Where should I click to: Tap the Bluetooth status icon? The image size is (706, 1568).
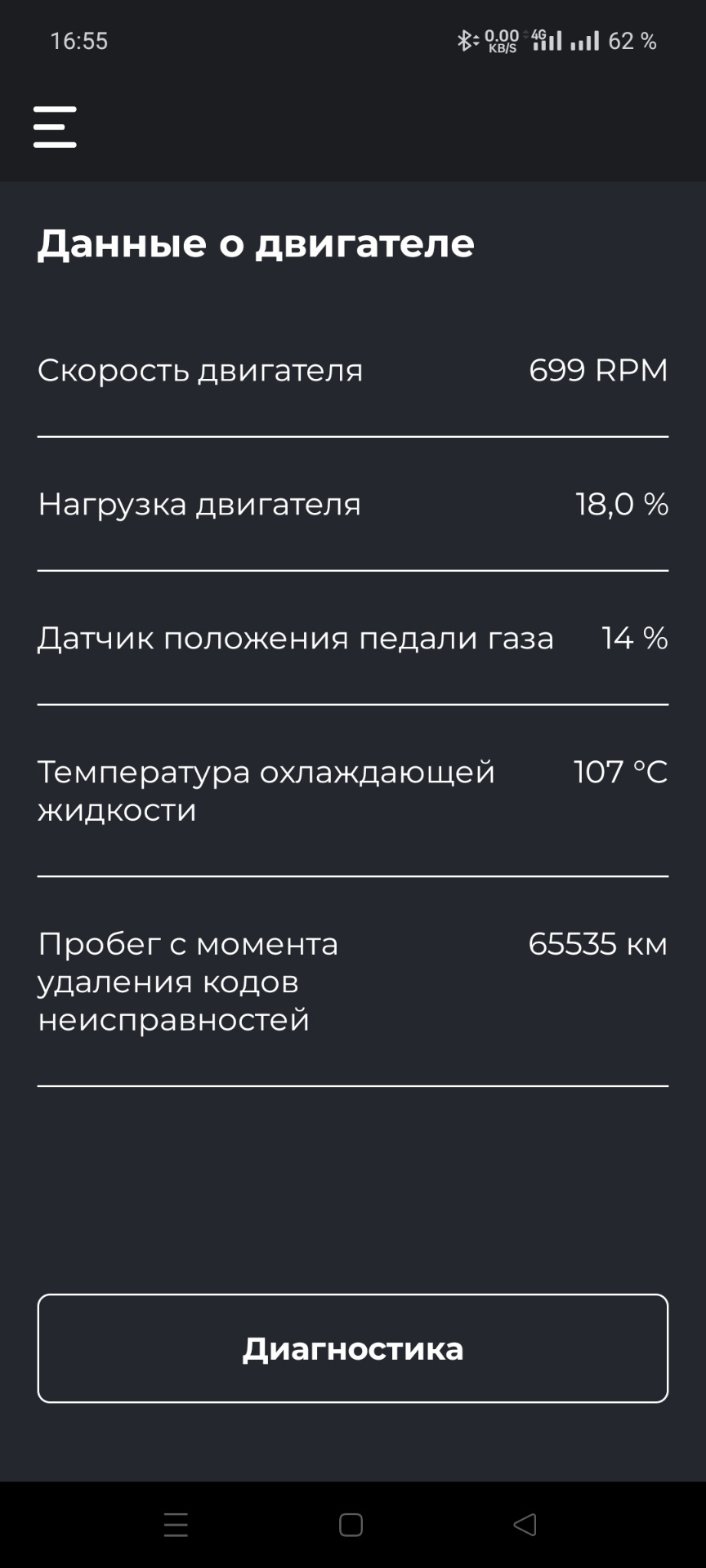coord(466,40)
